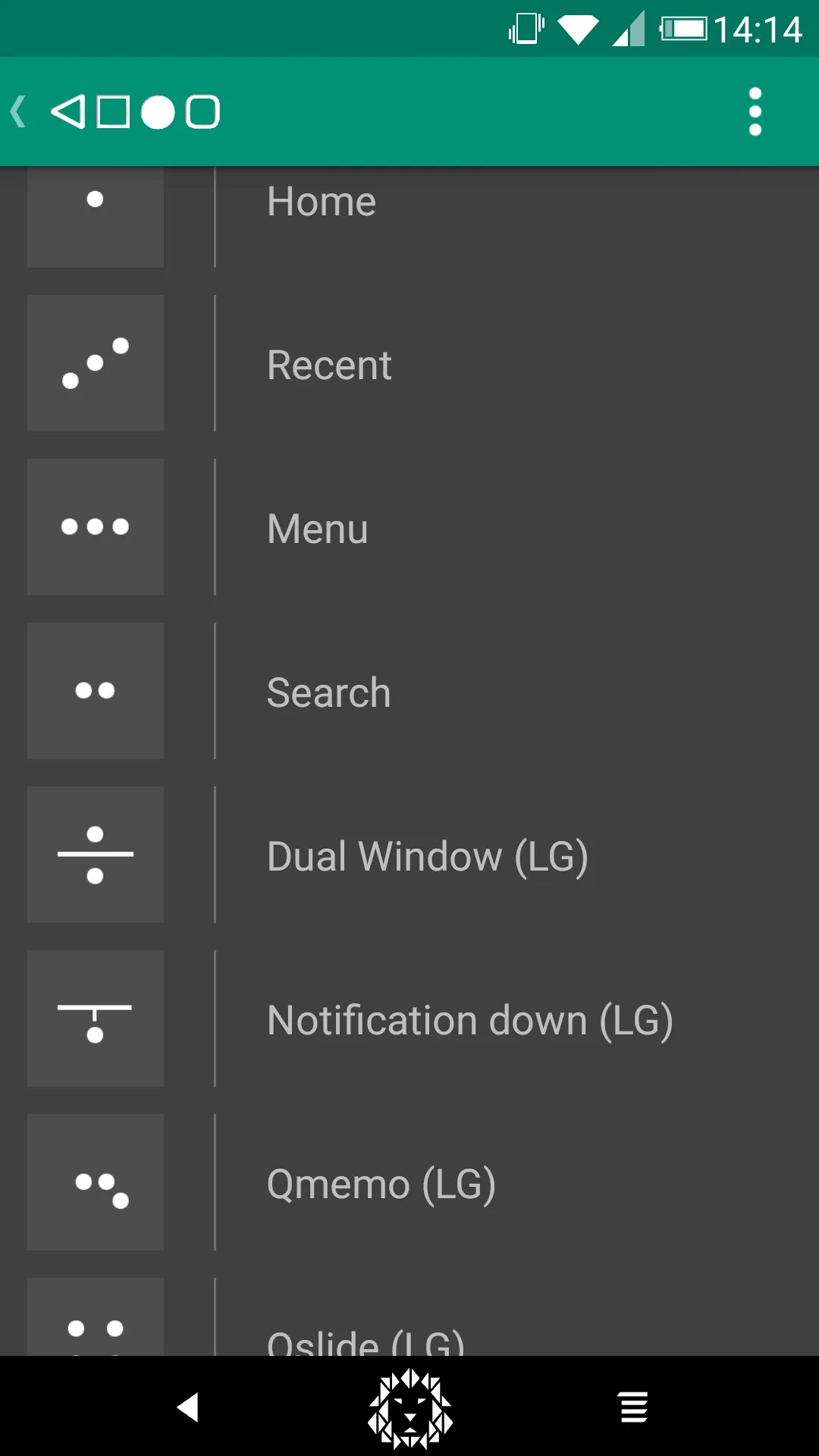Choose the Recent action
Viewport: 819px width, 1456px height.
coord(409,364)
